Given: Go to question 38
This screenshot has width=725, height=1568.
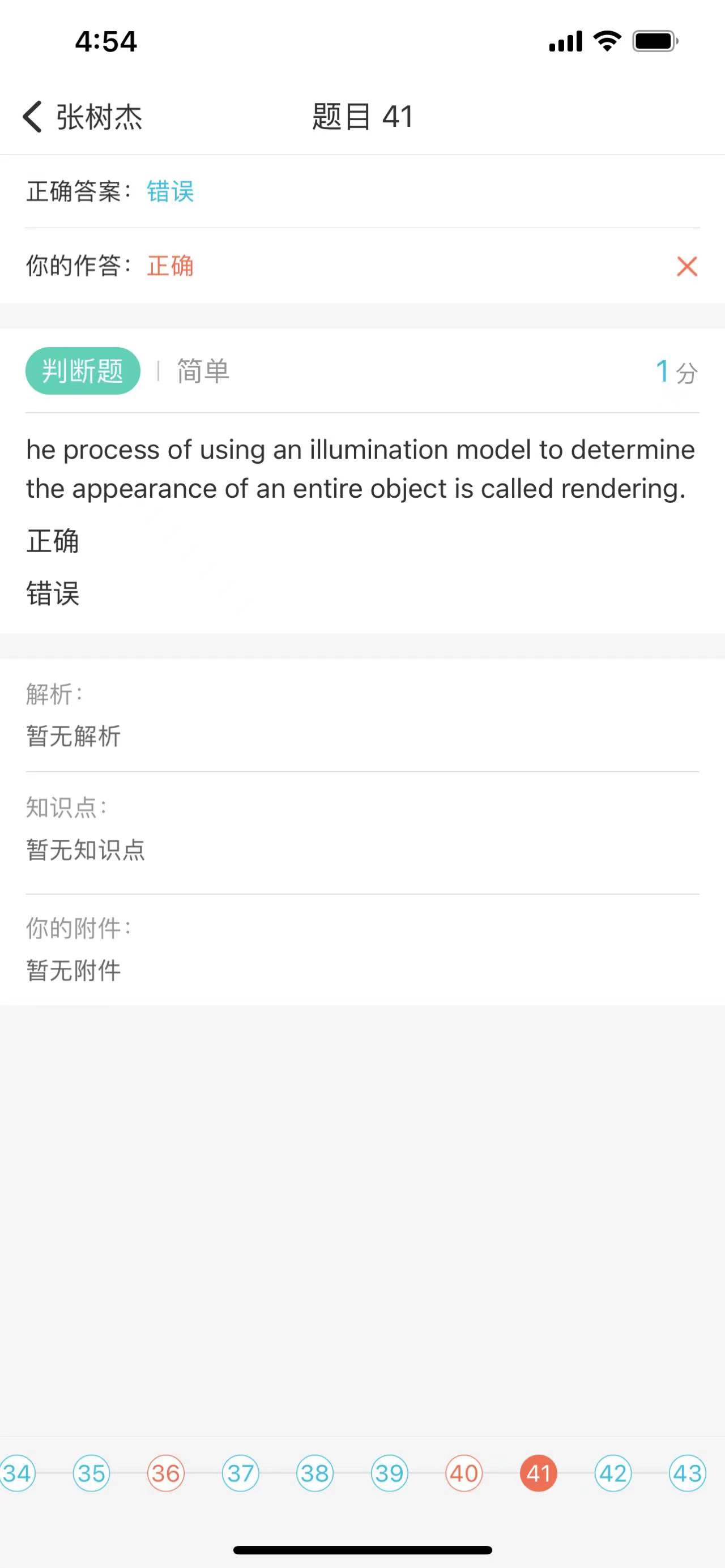Looking at the screenshot, I should pyautogui.click(x=315, y=1473).
